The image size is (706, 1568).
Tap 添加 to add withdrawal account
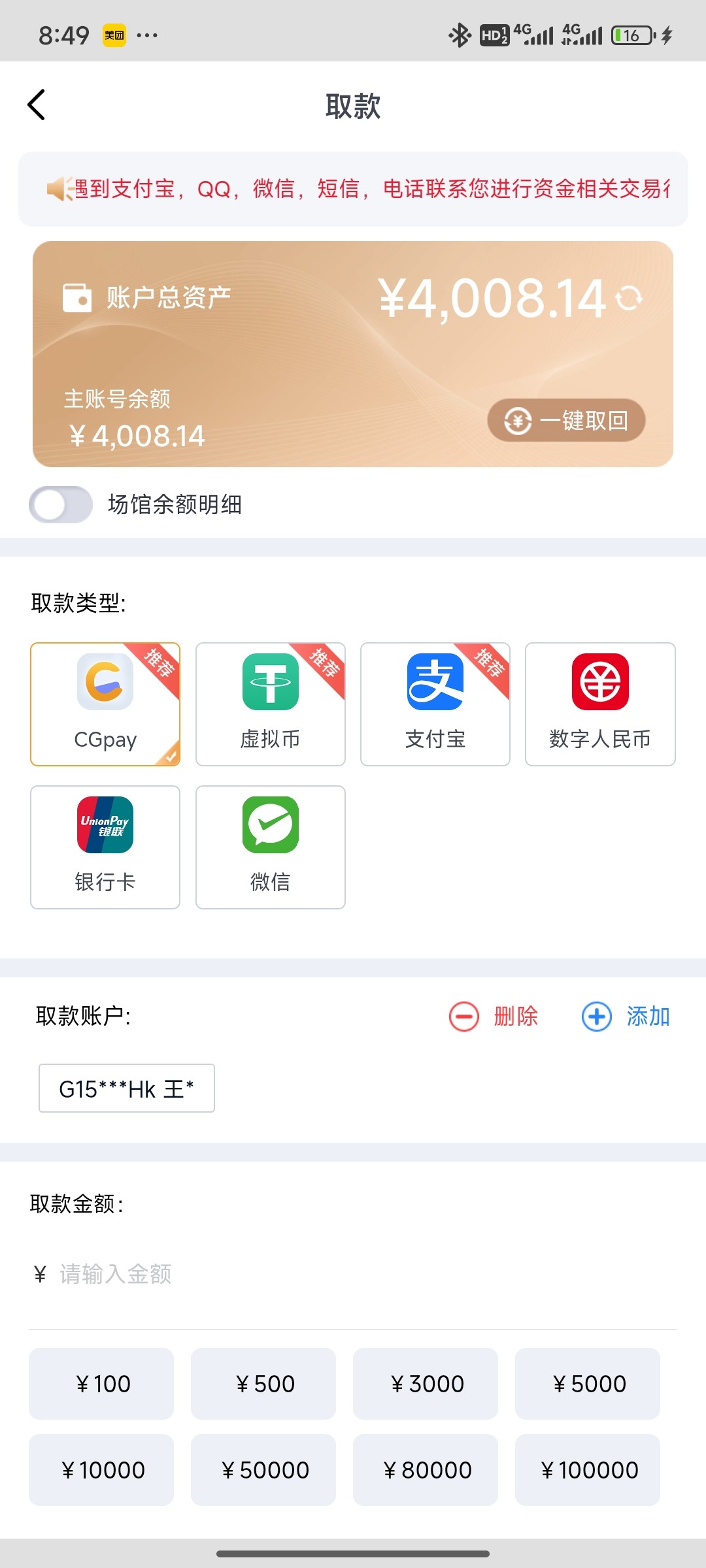coord(626,1017)
